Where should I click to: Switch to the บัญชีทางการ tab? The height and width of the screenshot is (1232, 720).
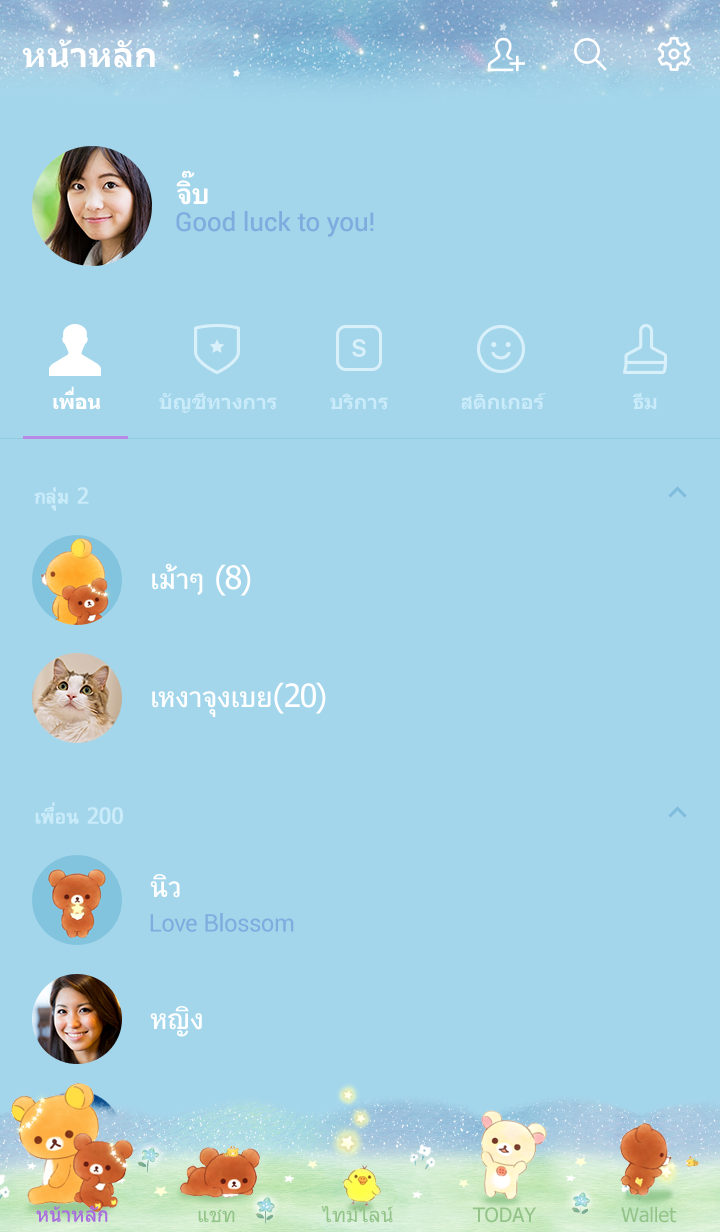click(x=217, y=370)
